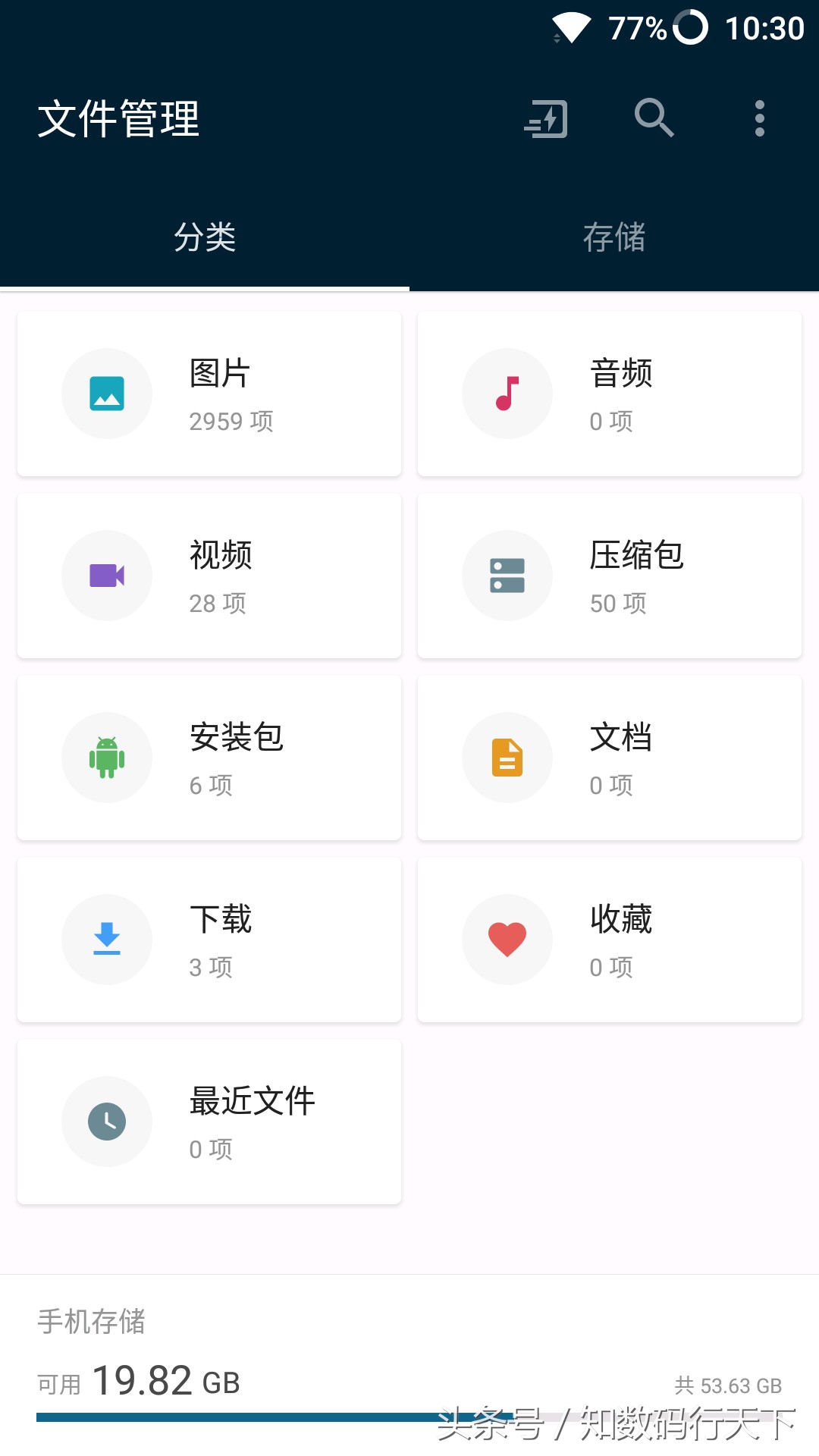Image resolution: width=819 pixels, height=1456 pixels.
Task: Select the yellow document 文档 icon
Action: (x=507, y=757)
